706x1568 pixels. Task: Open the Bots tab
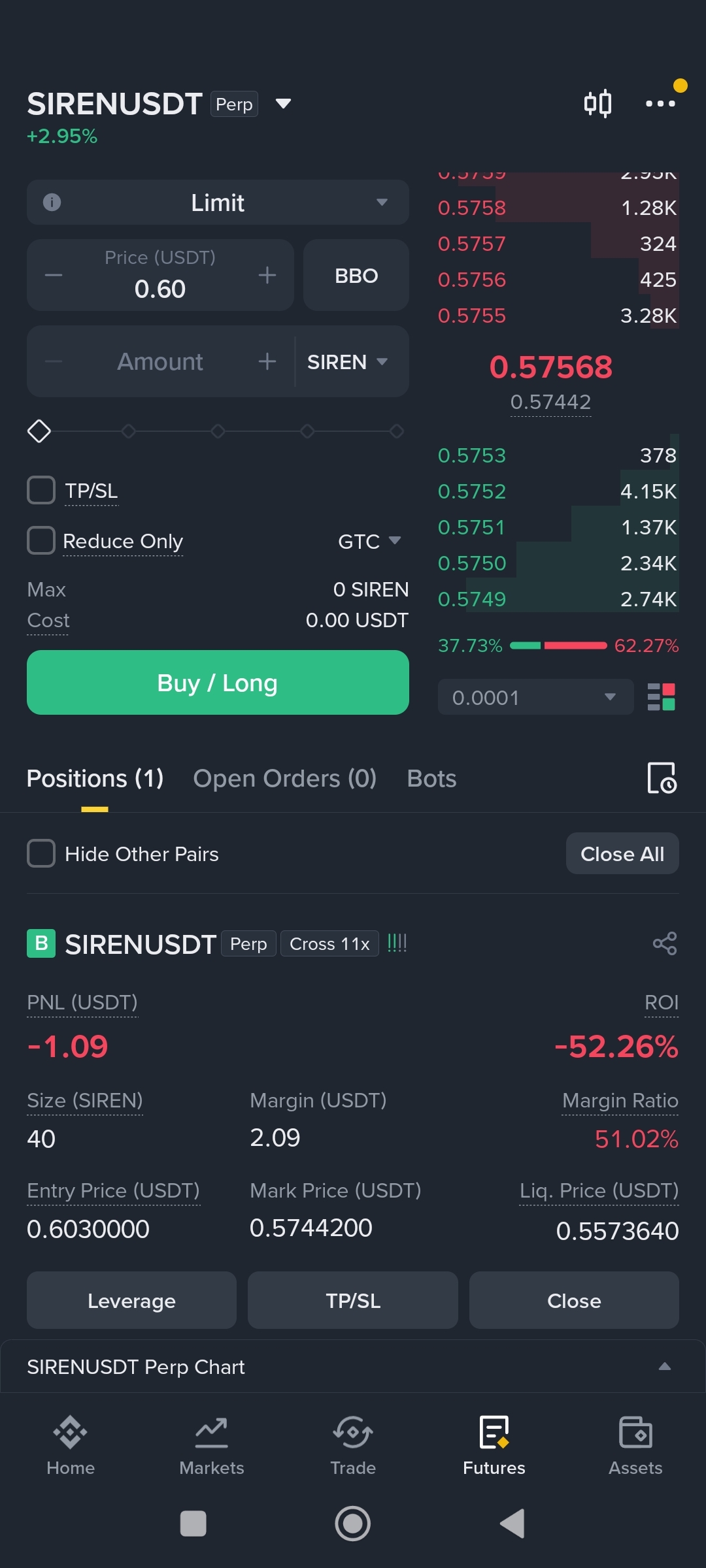point(431,779)
